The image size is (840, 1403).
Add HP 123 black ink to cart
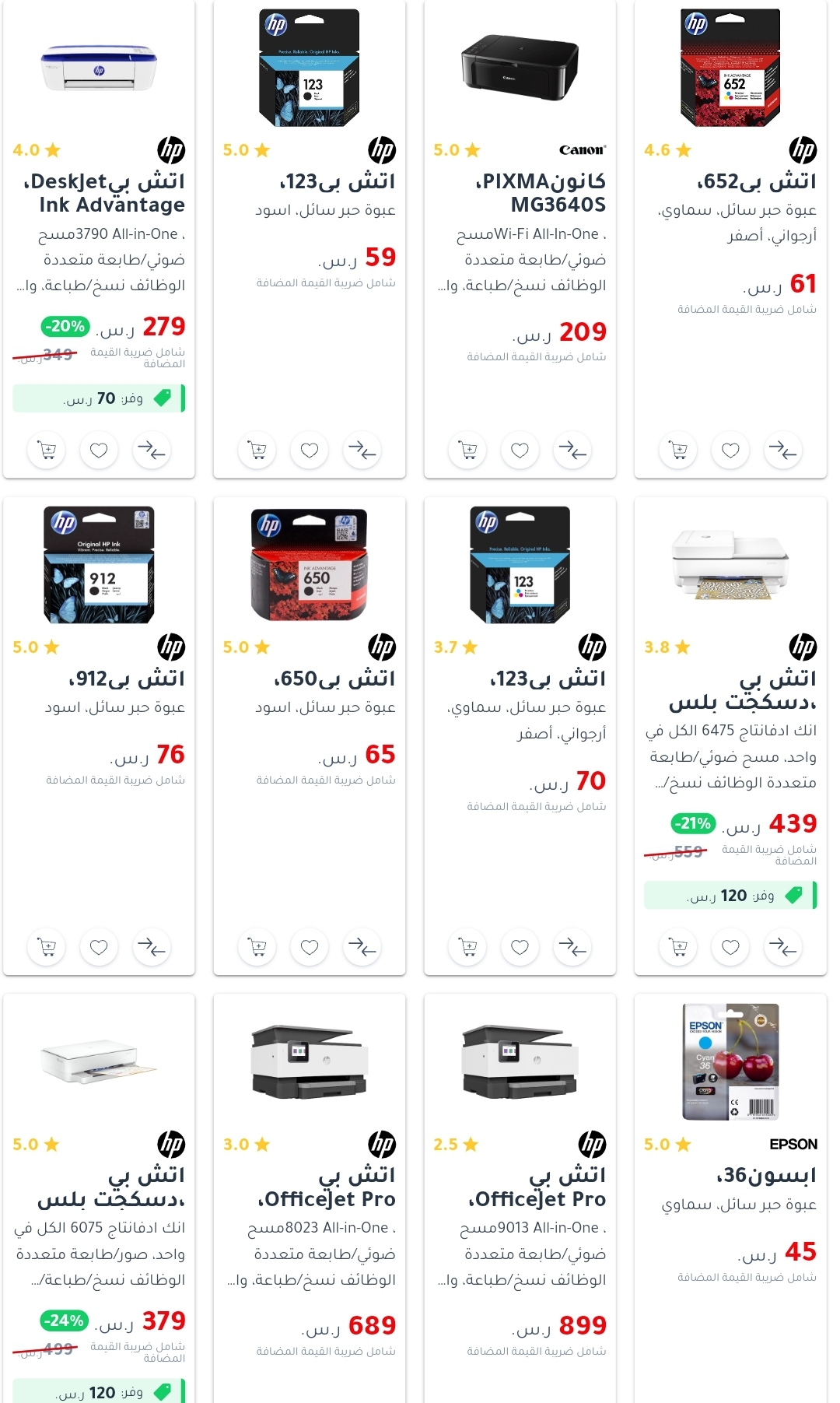pyautogui.click(x=257, y=450)
